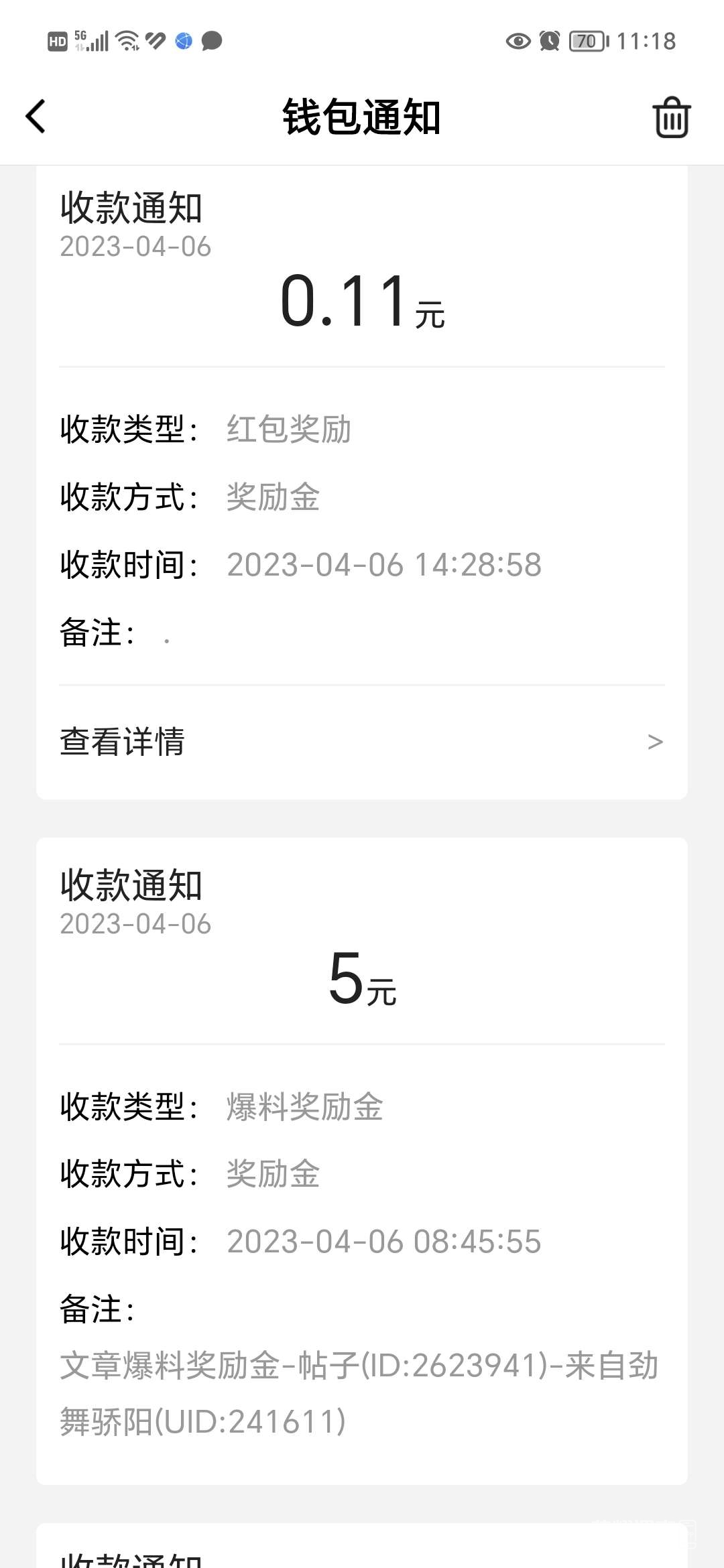The height and width of the screenshot is (1568, 724).
Task: Tap the battery indicator showing 70
Action: 587,42
